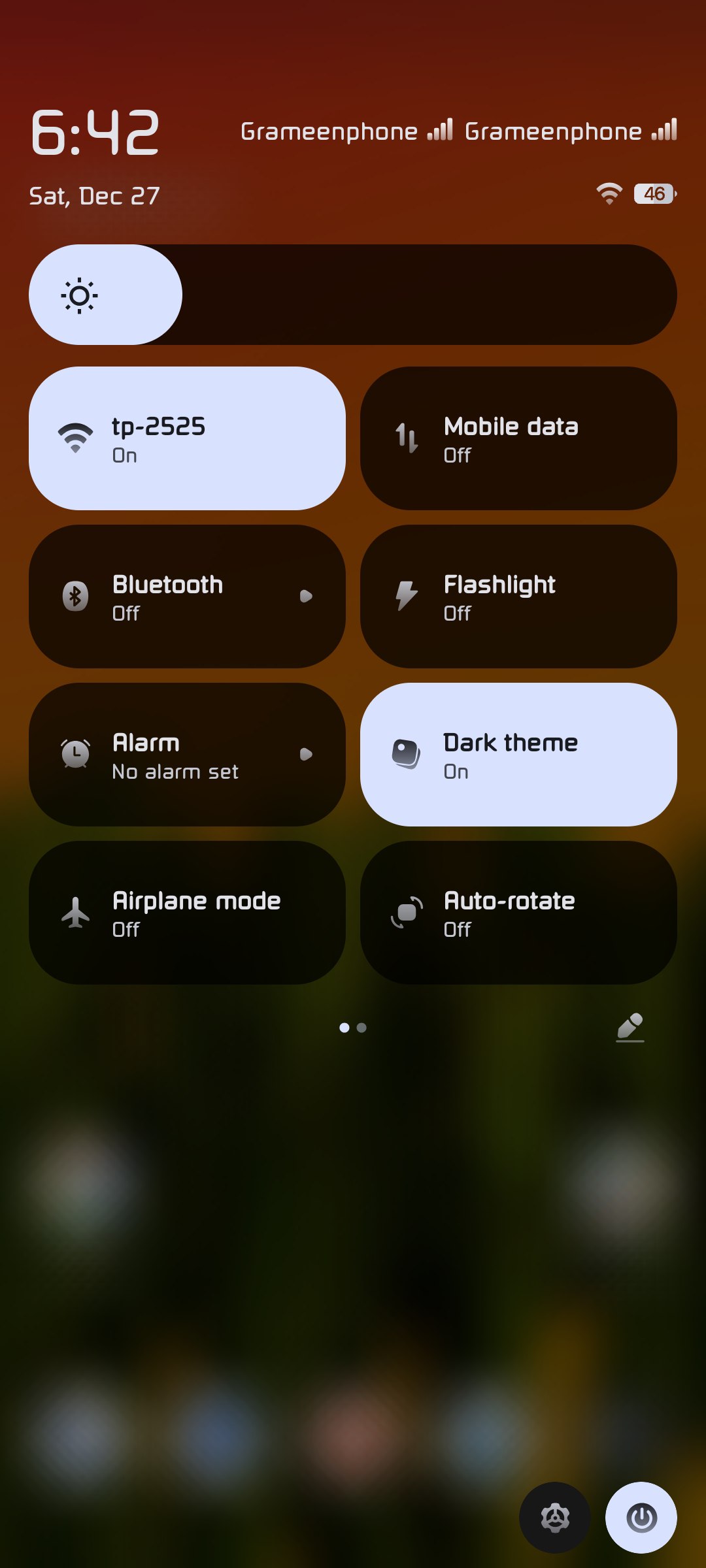
Task: Edit quick settings tiles with pencil icon
Action: tap(630, 1028)
